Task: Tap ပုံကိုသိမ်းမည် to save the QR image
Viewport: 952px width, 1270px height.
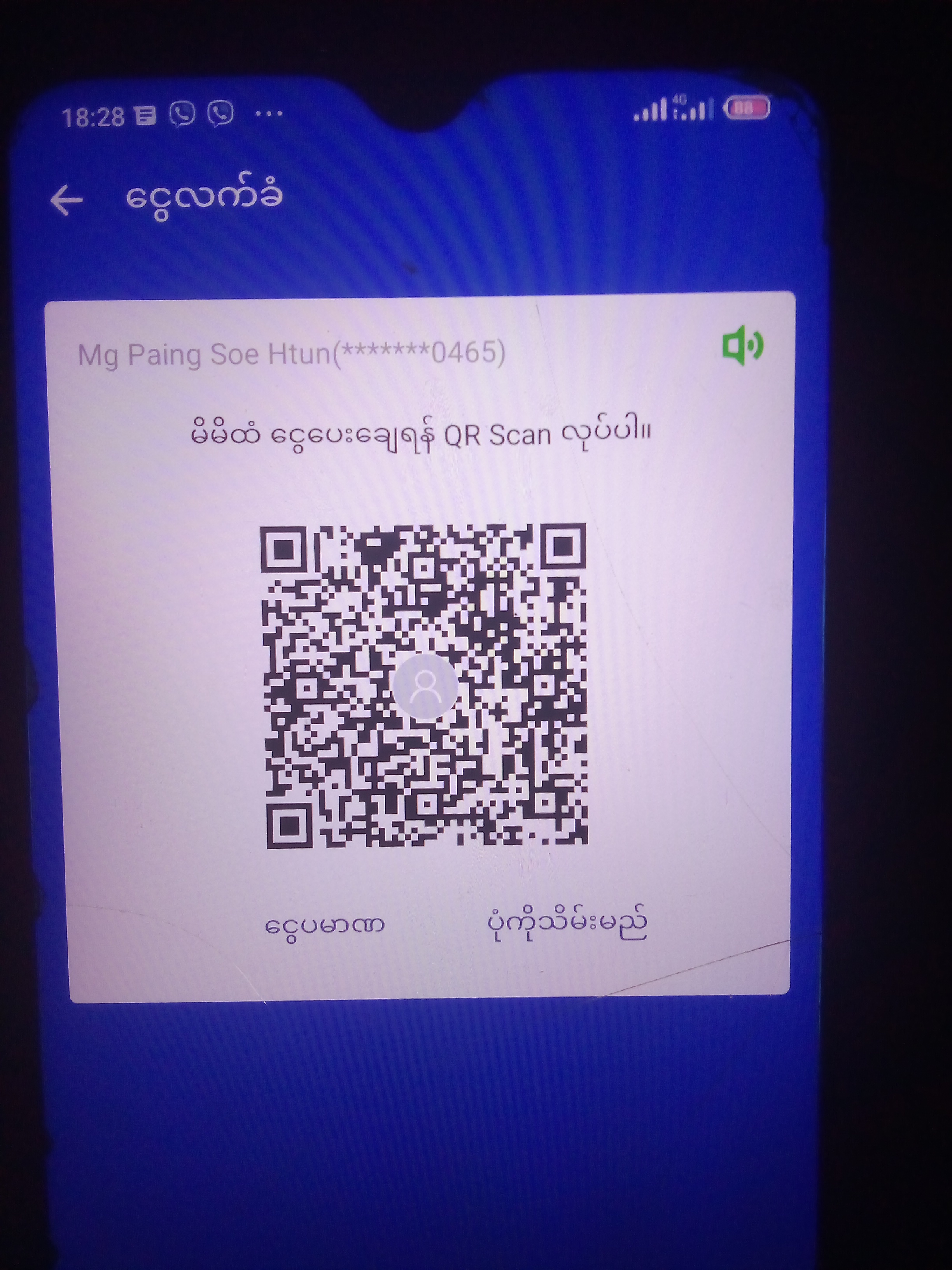Action: click(x=567, y=923)
